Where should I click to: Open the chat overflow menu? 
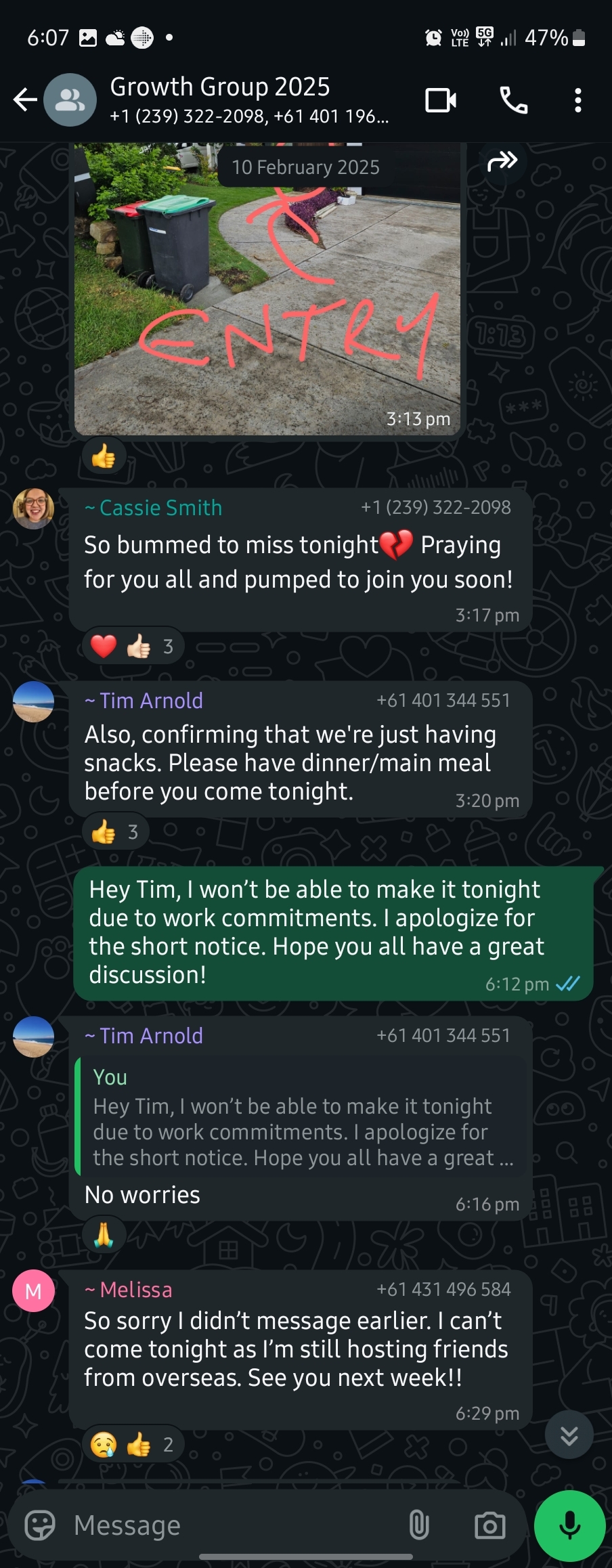[577, 100]
